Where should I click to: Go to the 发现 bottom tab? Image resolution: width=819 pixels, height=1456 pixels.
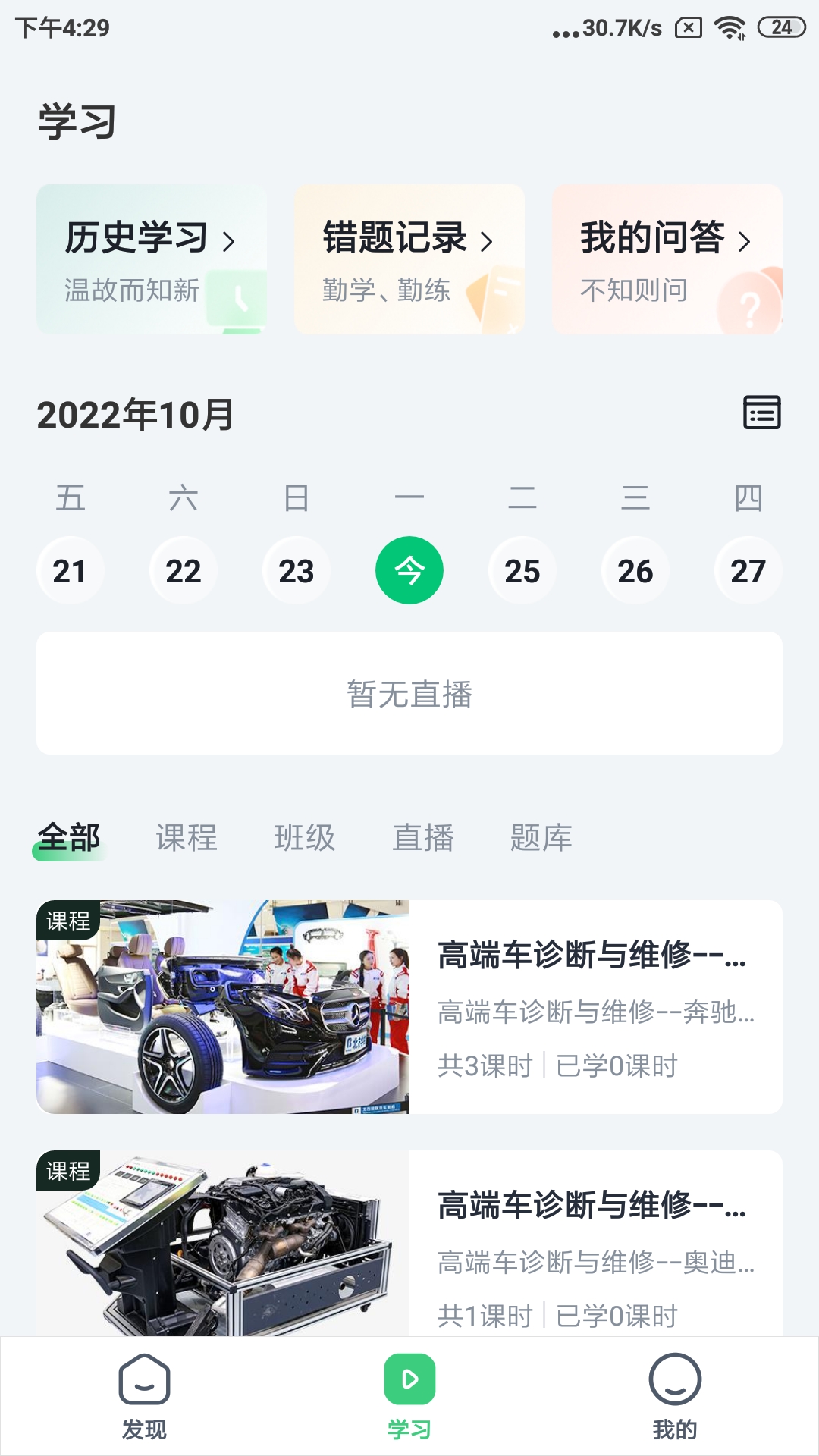pyautogui.click(x=144, y=1397)
